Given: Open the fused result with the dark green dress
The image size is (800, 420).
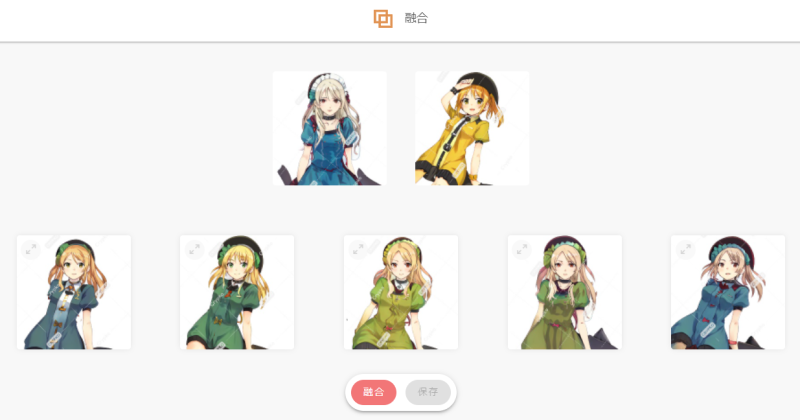Looking at the screenshot, I should coord(237,300).
